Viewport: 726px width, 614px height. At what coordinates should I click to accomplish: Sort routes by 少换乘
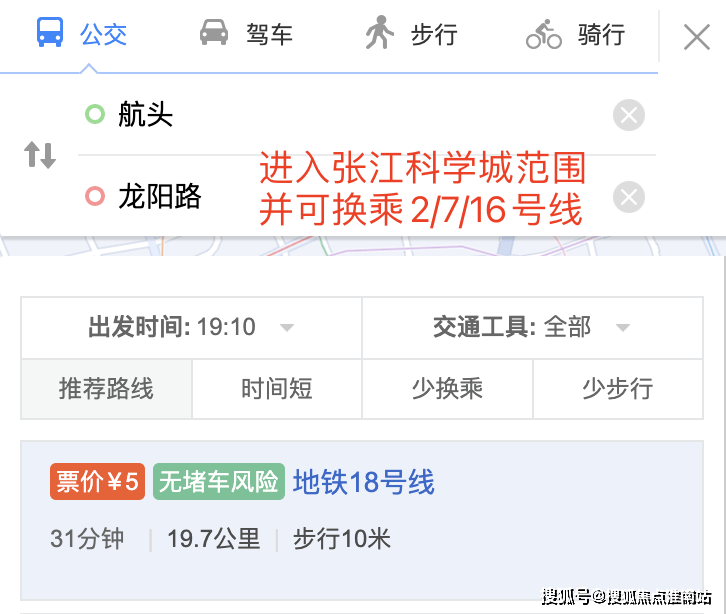pyautogui.click(x=447, y=389)
